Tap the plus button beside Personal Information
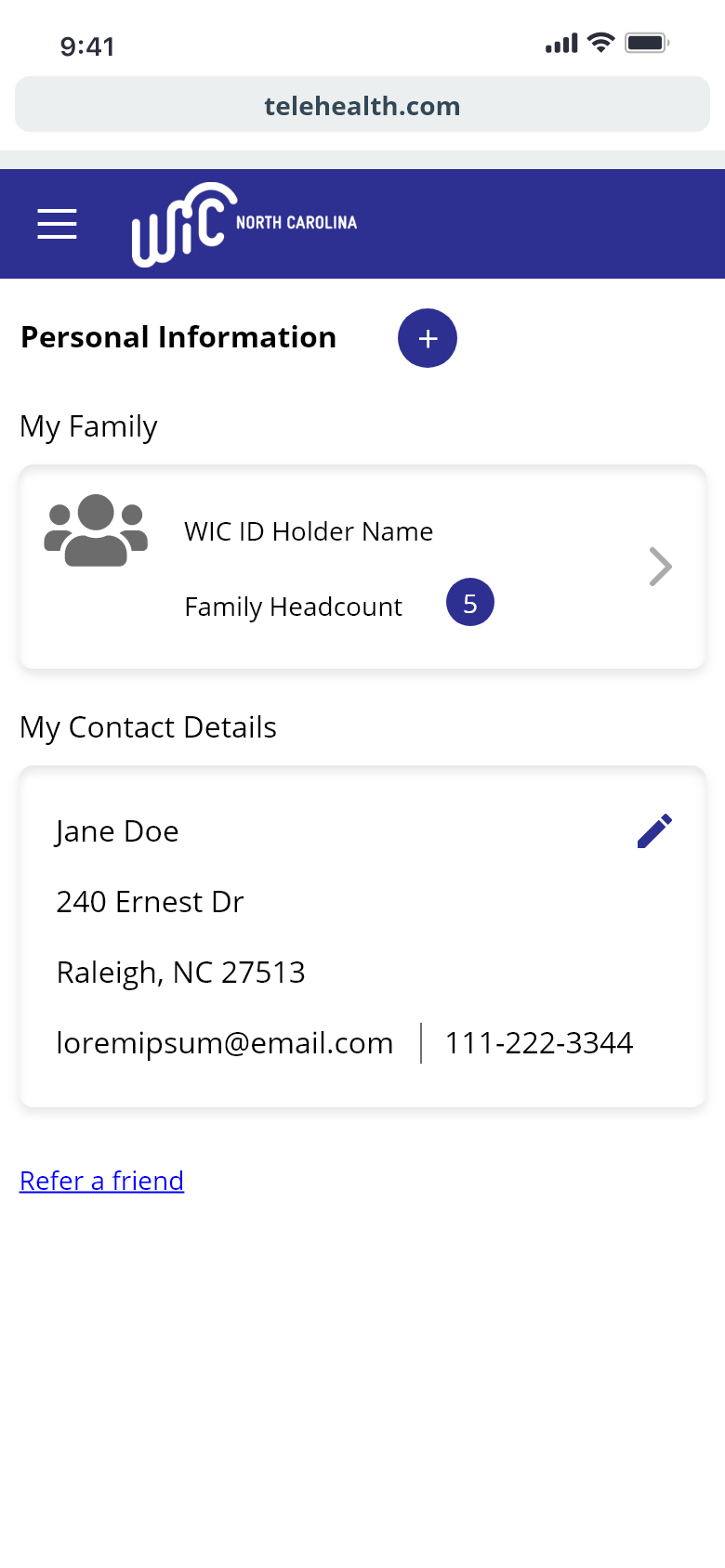Viewport: 725px width, 1568px height. coord(428,338)
